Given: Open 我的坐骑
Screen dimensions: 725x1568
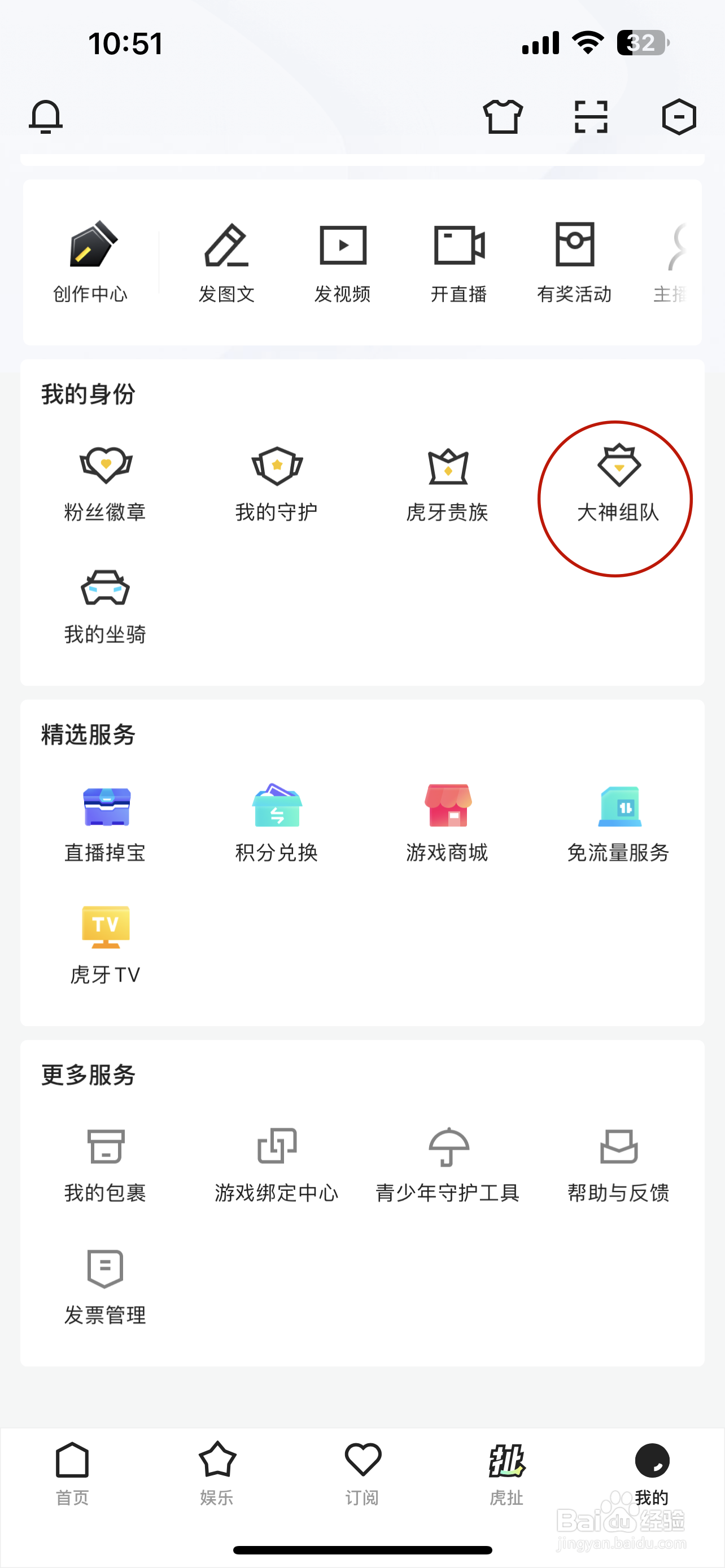Looking at the screenshot, I should (x=106, y=607).
